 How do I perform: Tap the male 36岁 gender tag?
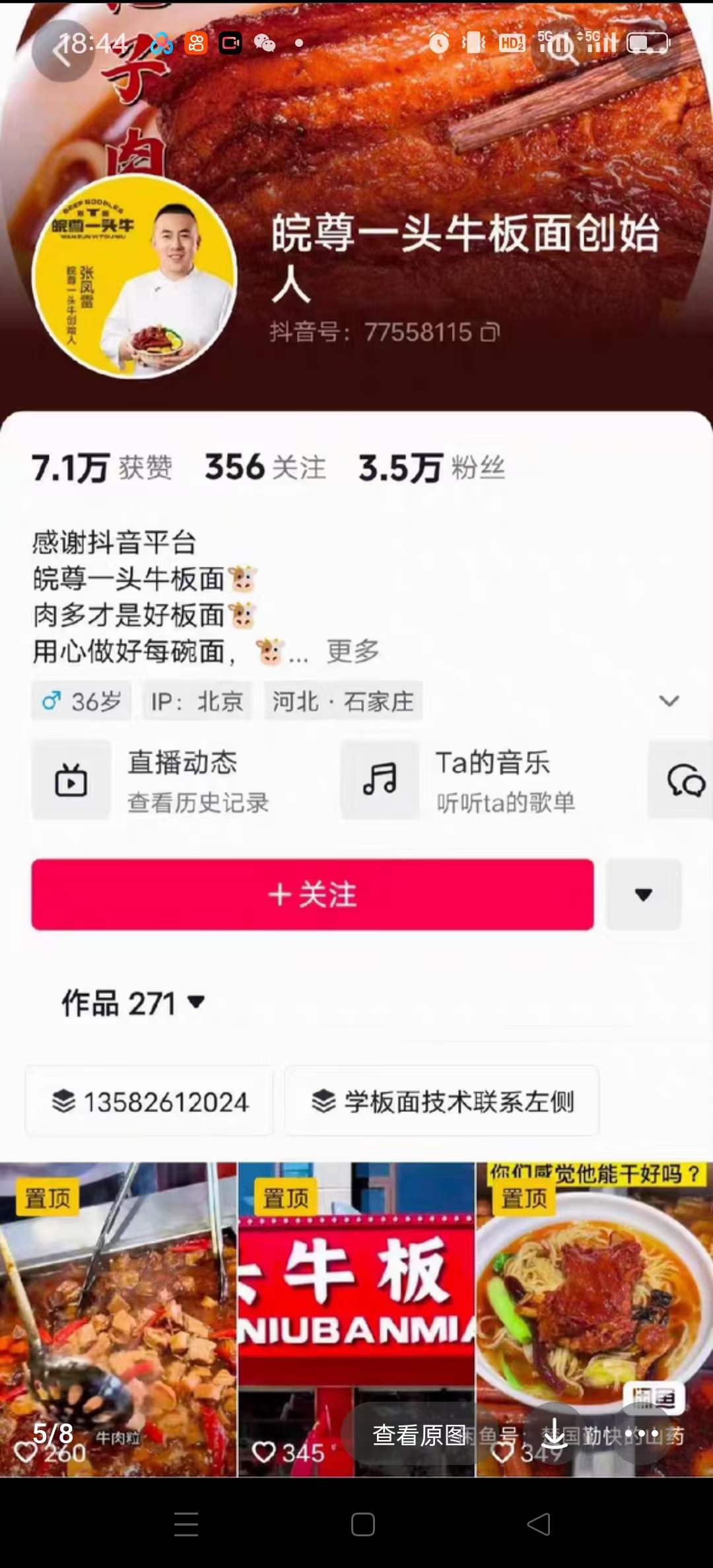pos(81,702)
